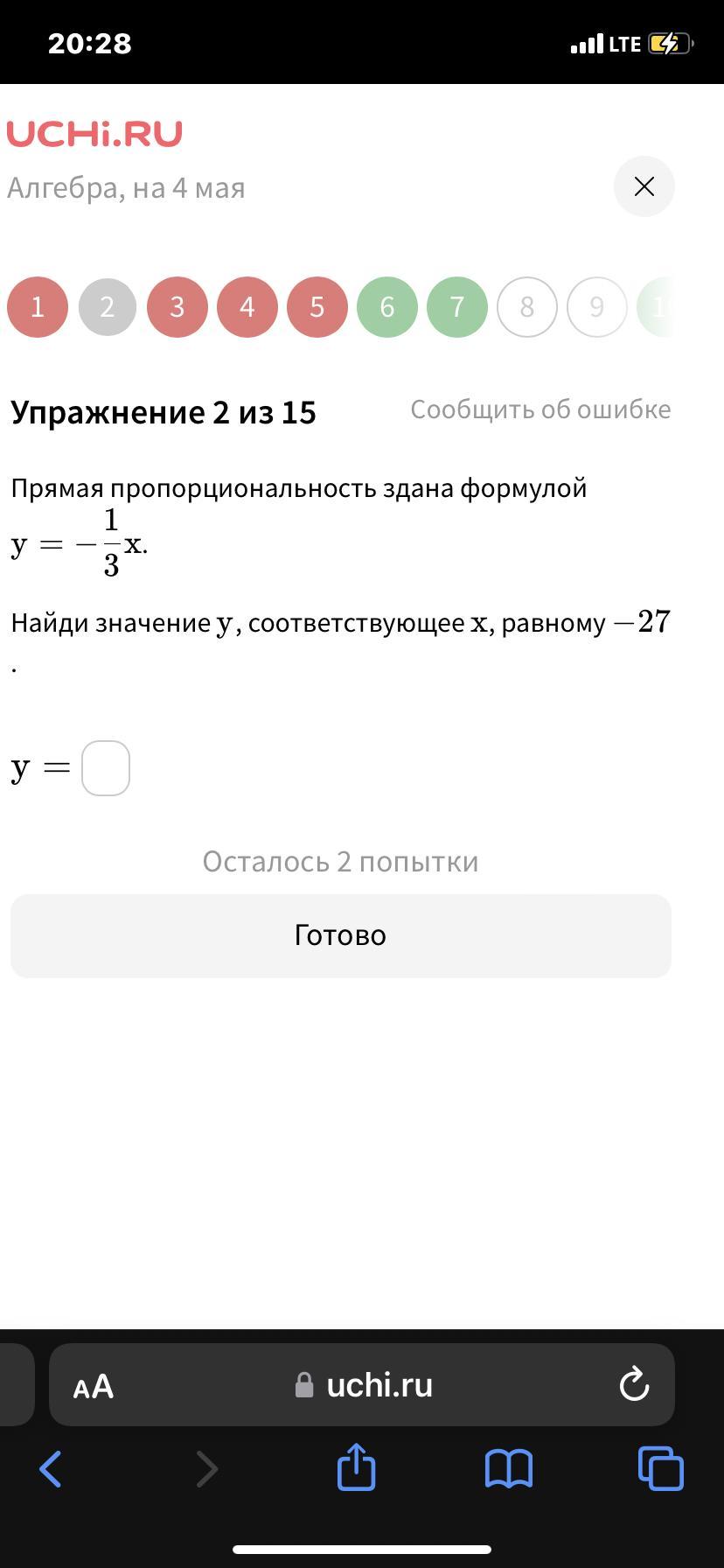Screen dimensions: 724x1568
Task: Go back in Safari
Action: click(x=51, y=1468)
